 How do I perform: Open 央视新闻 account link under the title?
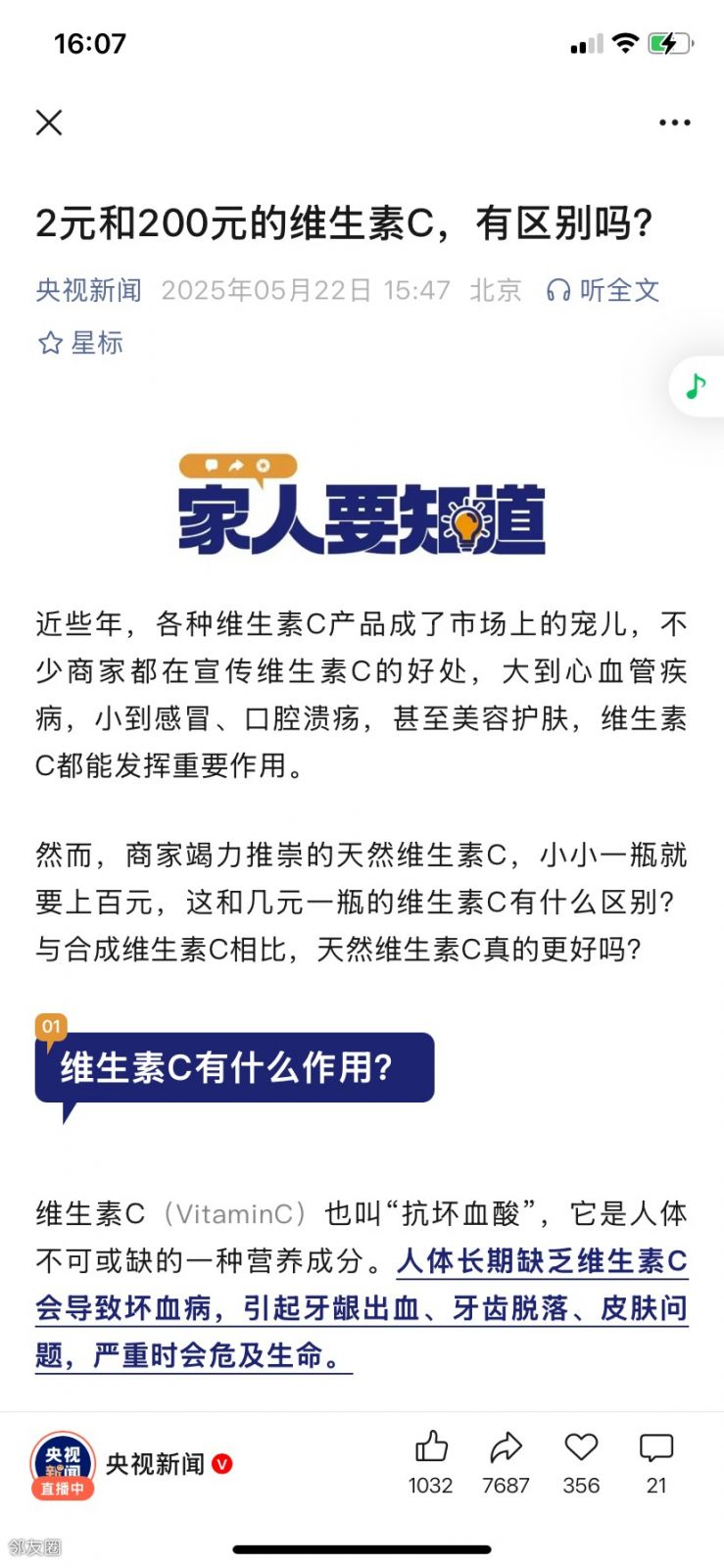pos(88,290)
